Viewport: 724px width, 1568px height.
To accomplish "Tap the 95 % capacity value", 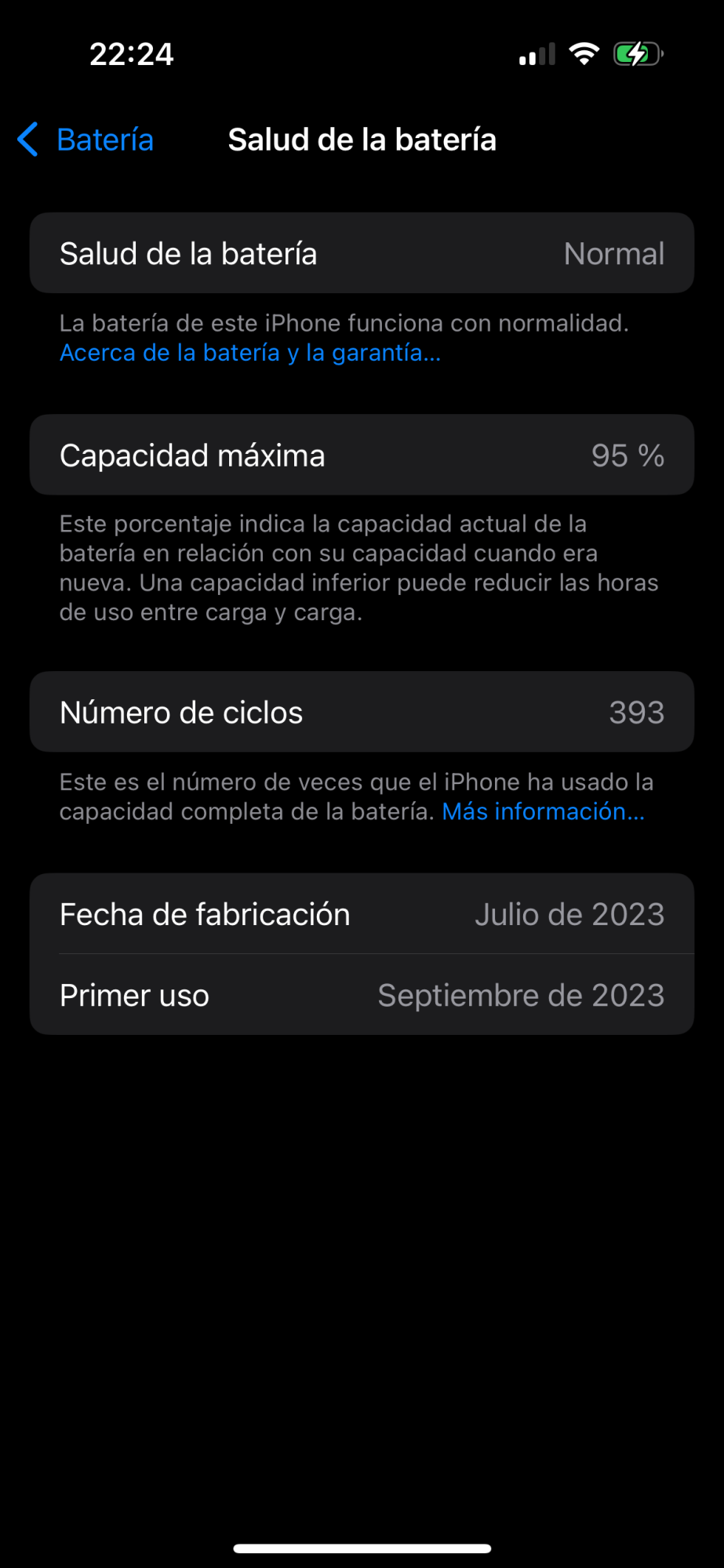I will pos(628,455).
